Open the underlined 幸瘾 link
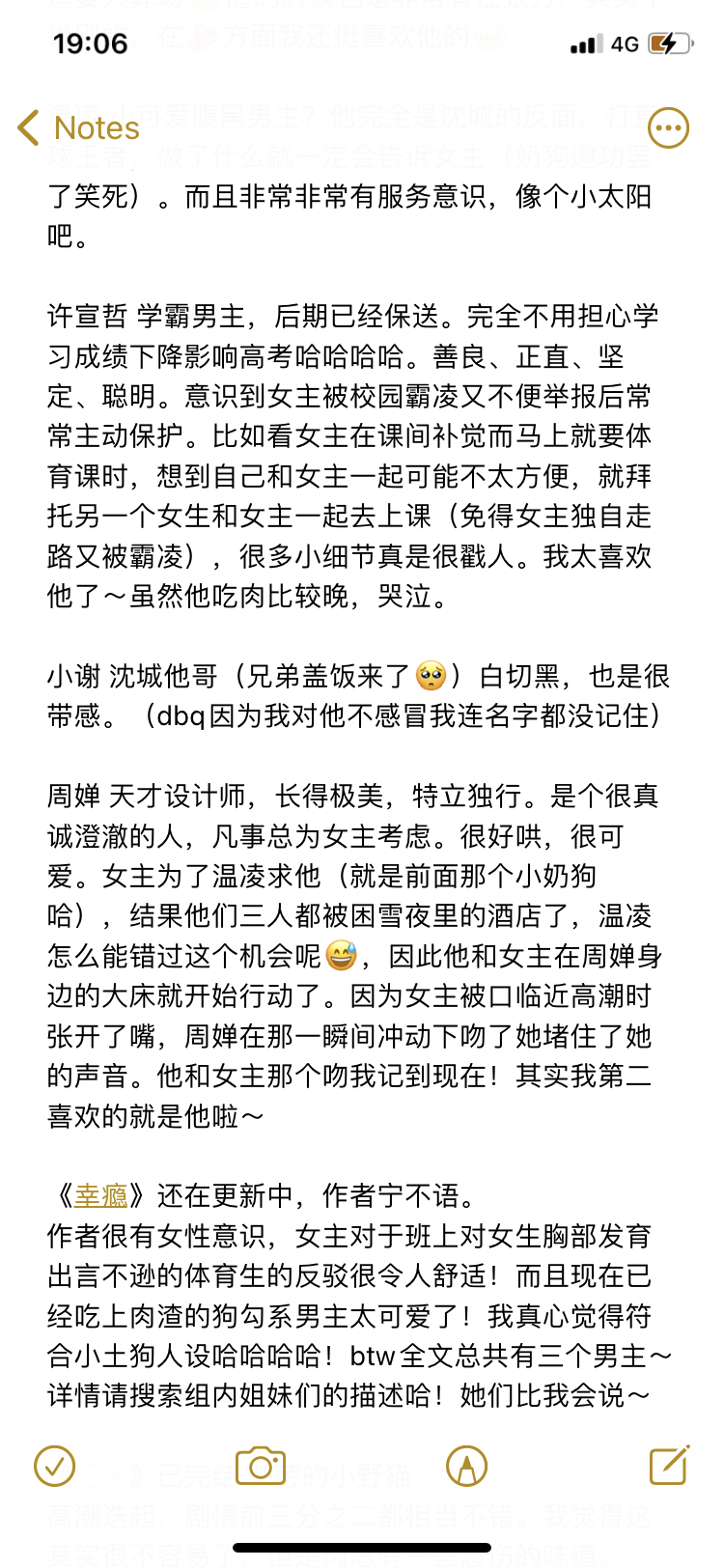The width and height of the screenshot is (724, 1568). 101,1196
